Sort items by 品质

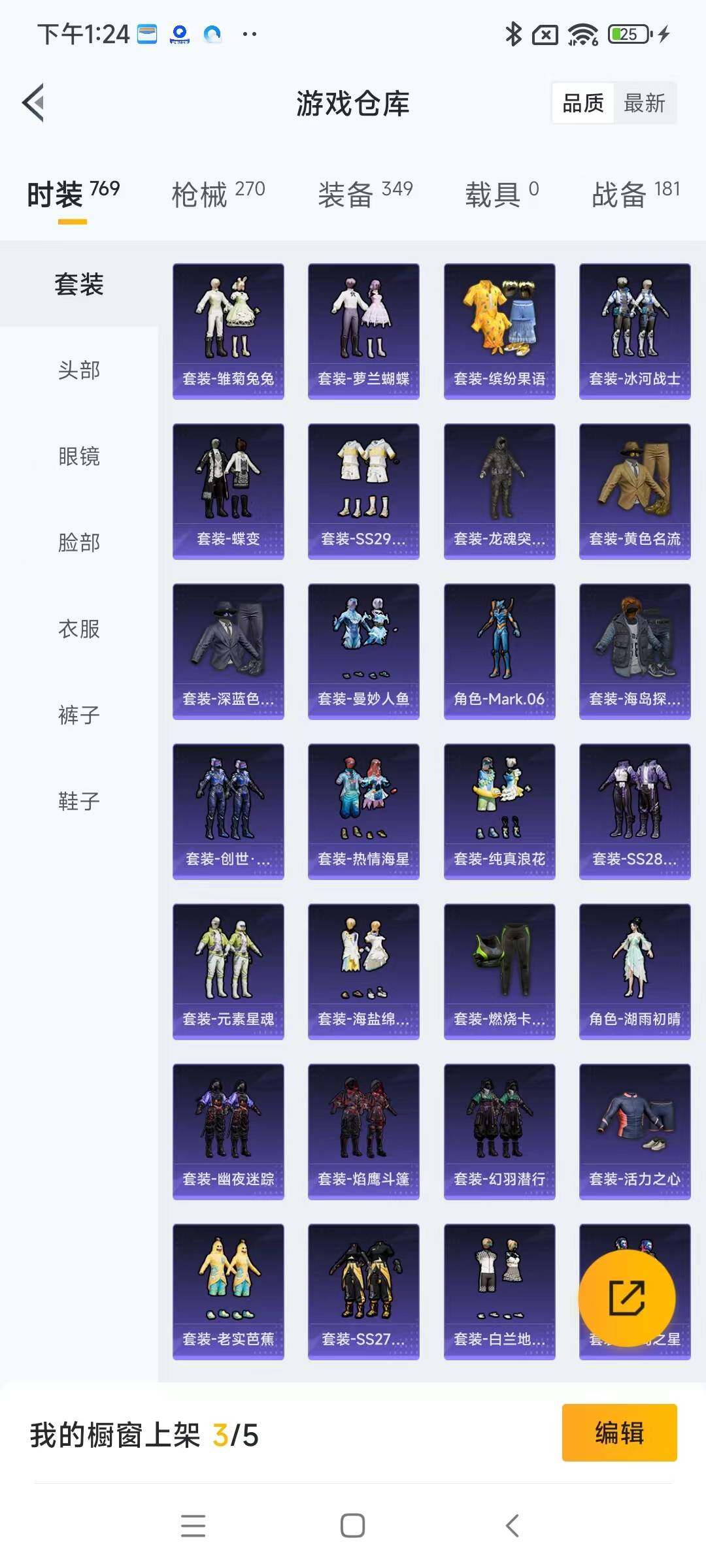click(x=583, y=103)
